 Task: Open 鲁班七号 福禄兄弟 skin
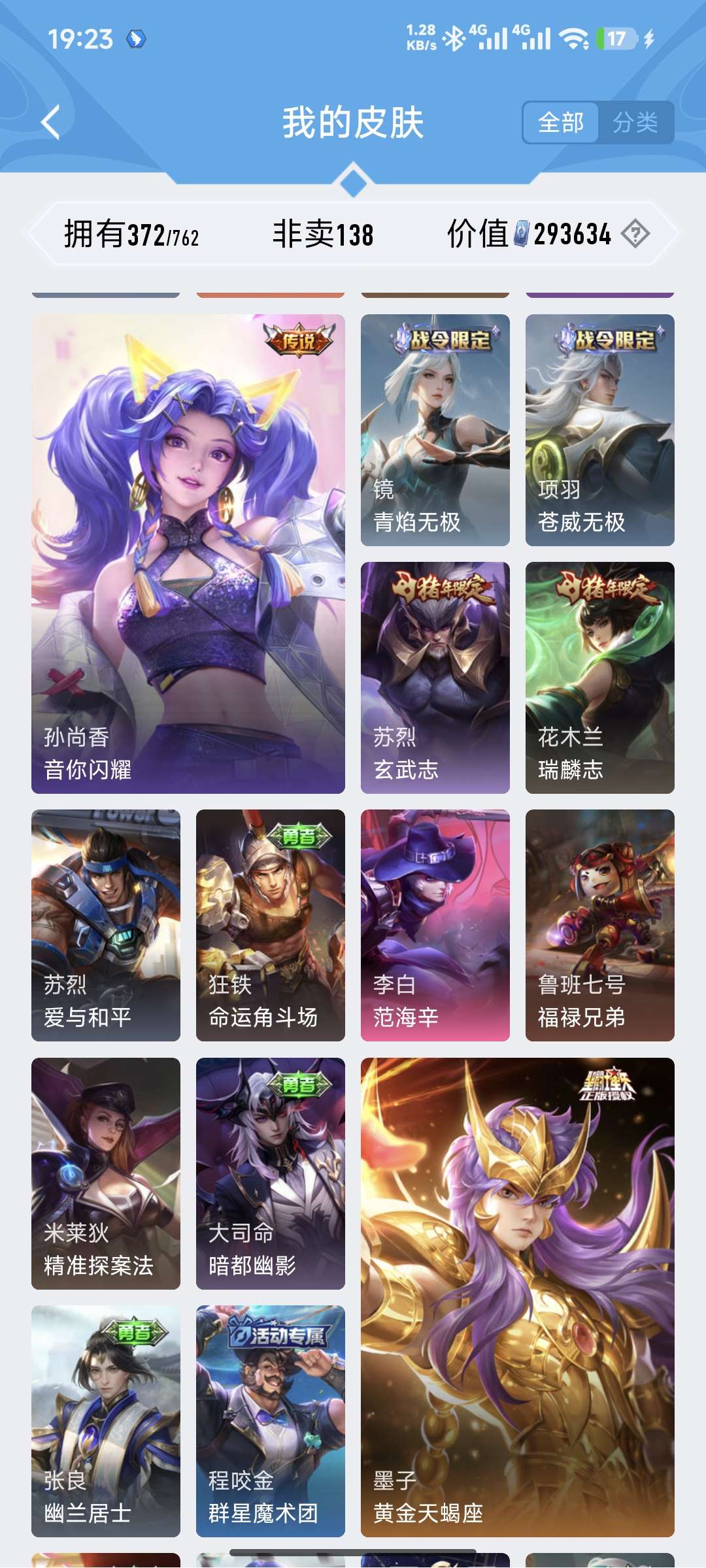pyautogui.click(x=599, y=925)
